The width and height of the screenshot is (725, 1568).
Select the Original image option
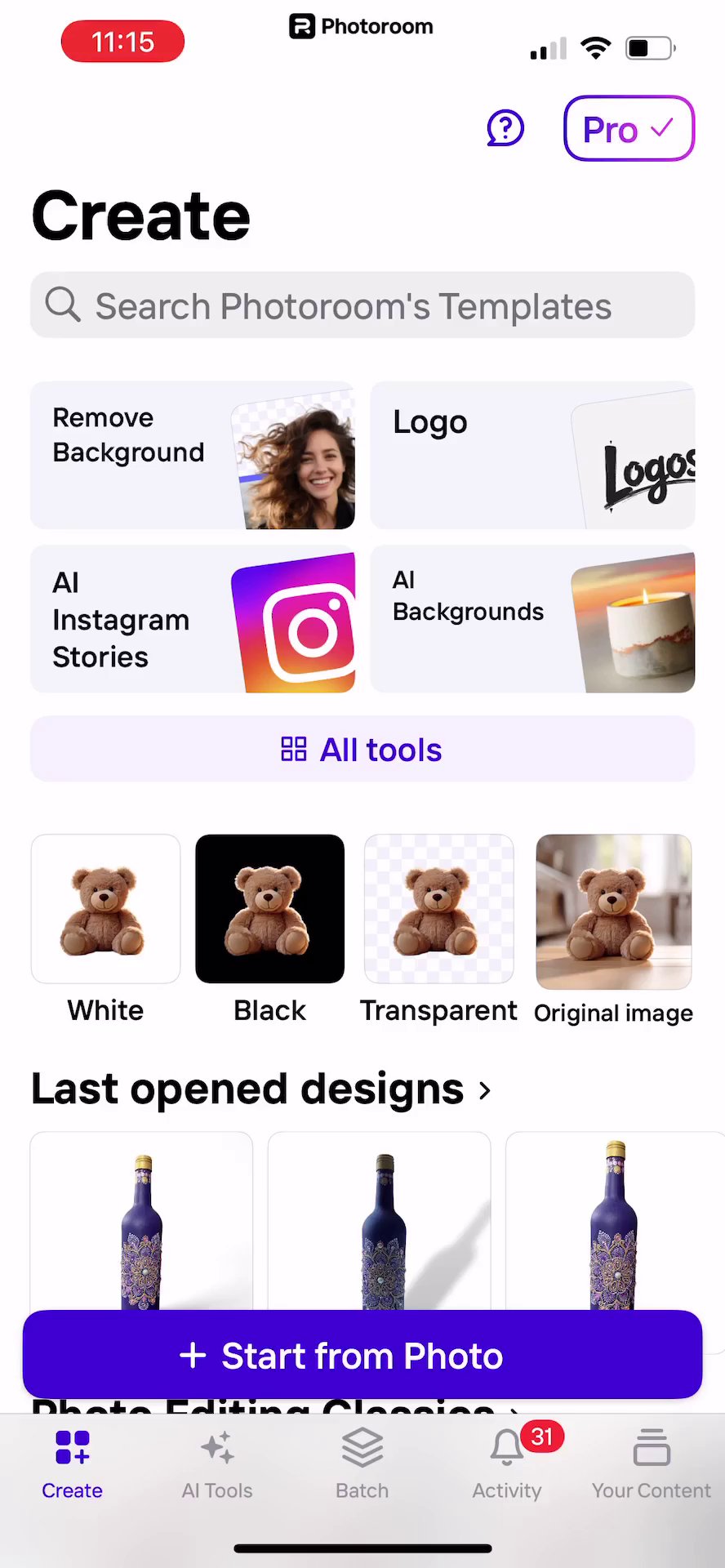click(x=613, y=912)
